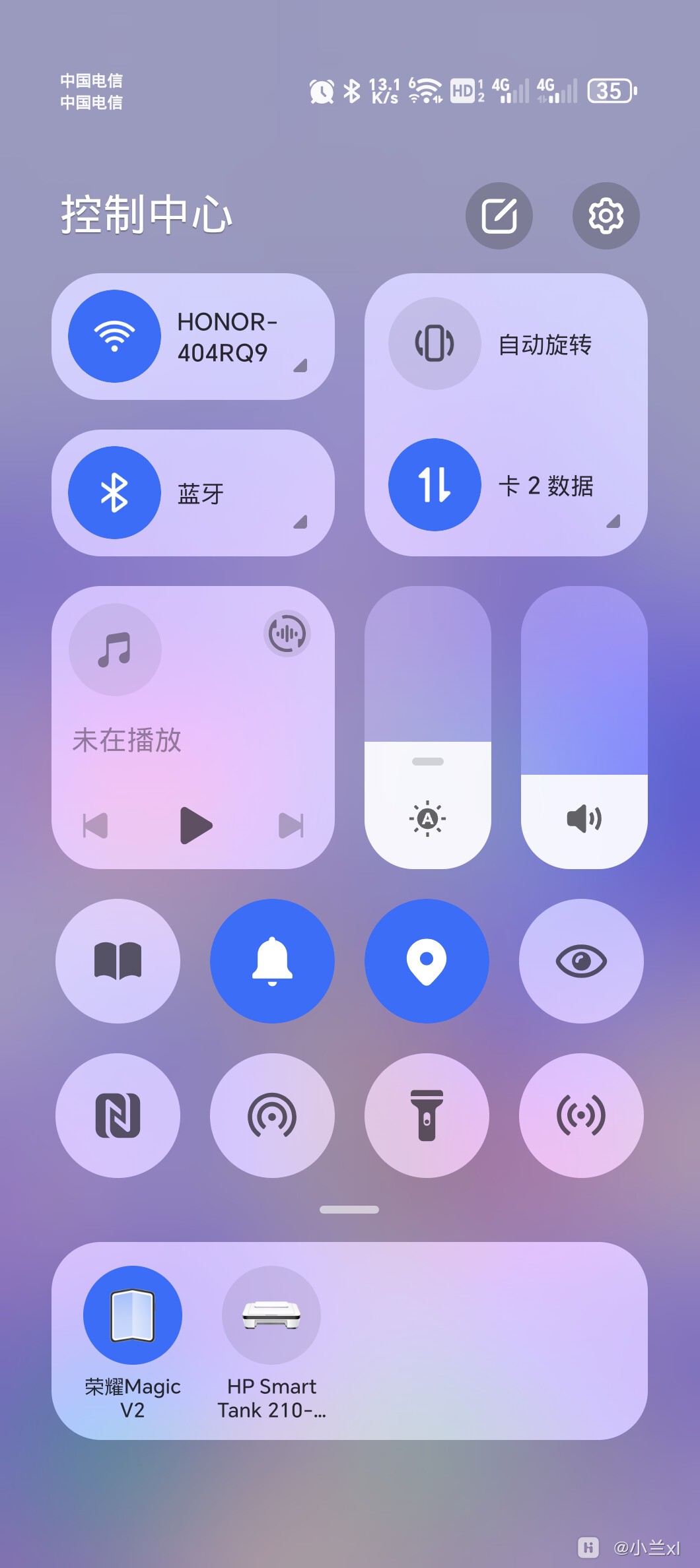Activate the NFC icon
Viewport: 700px width, 1568px height.
[x=118, y=1115]
